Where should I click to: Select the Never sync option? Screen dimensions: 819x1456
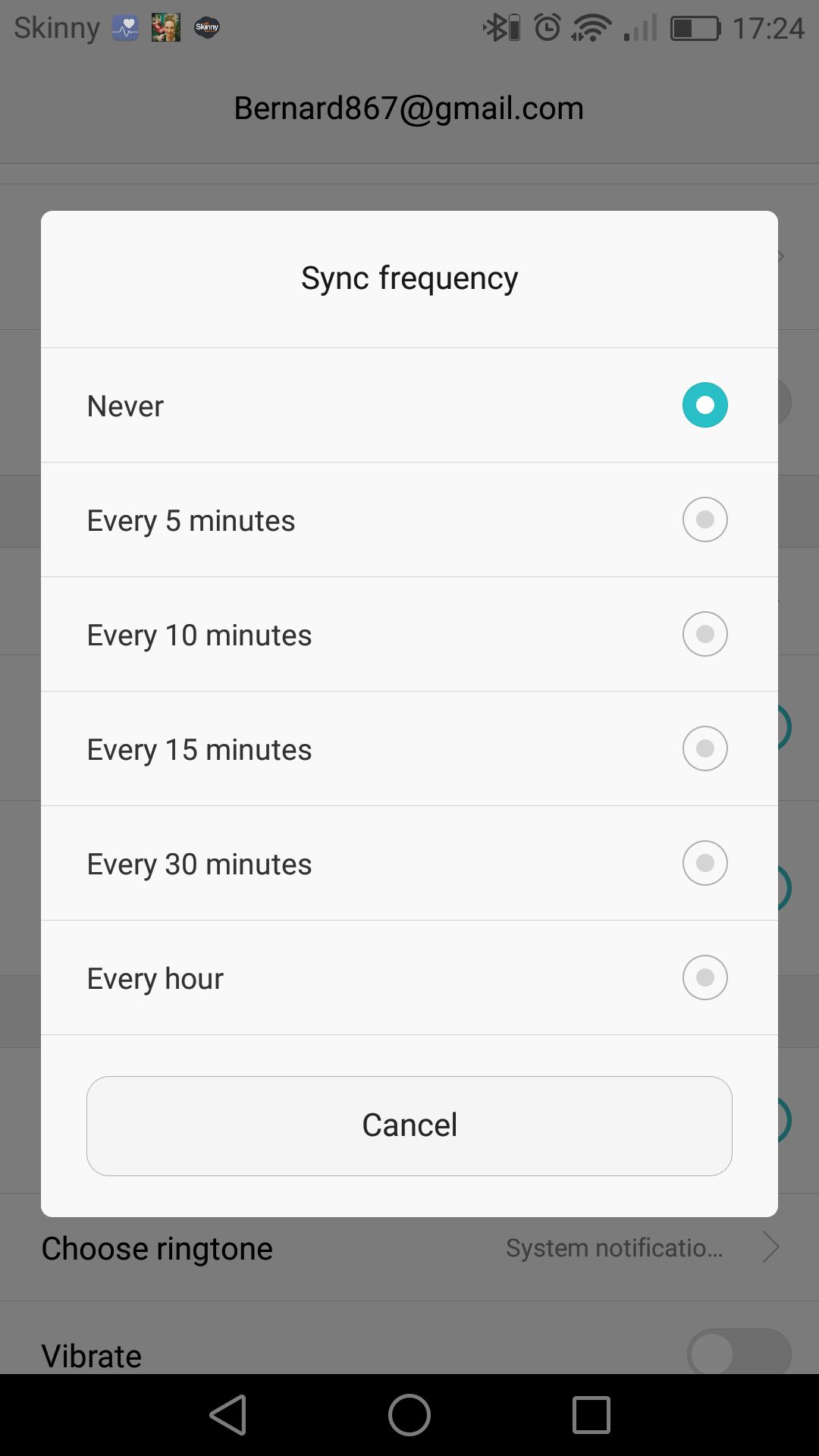pos(409,405)
